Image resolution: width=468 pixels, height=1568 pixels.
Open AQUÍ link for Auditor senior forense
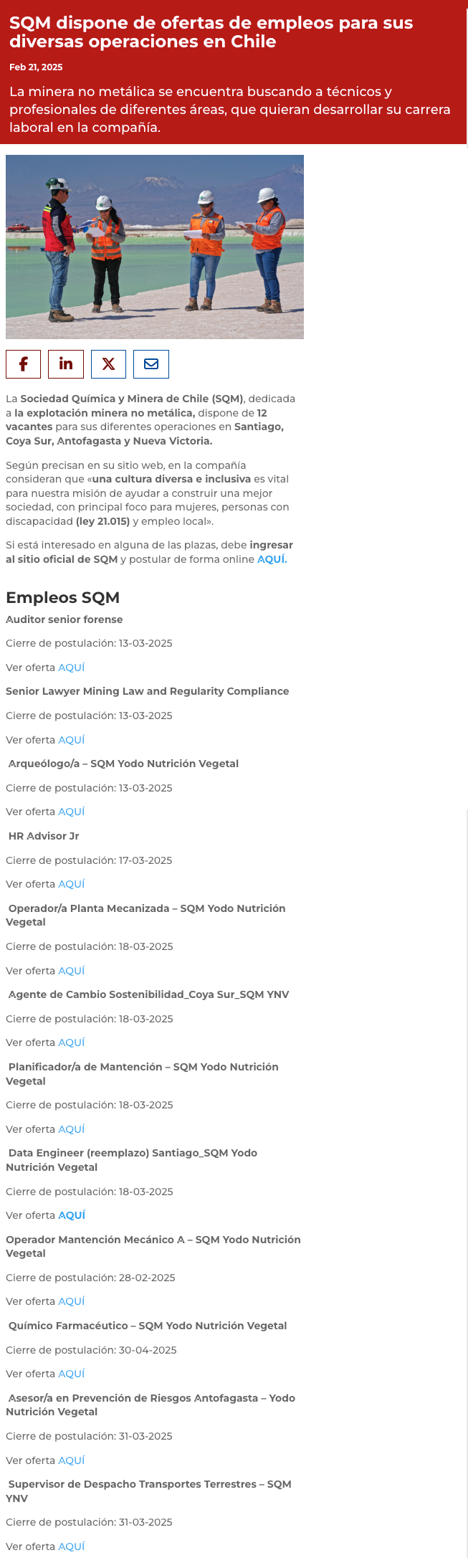71,667
